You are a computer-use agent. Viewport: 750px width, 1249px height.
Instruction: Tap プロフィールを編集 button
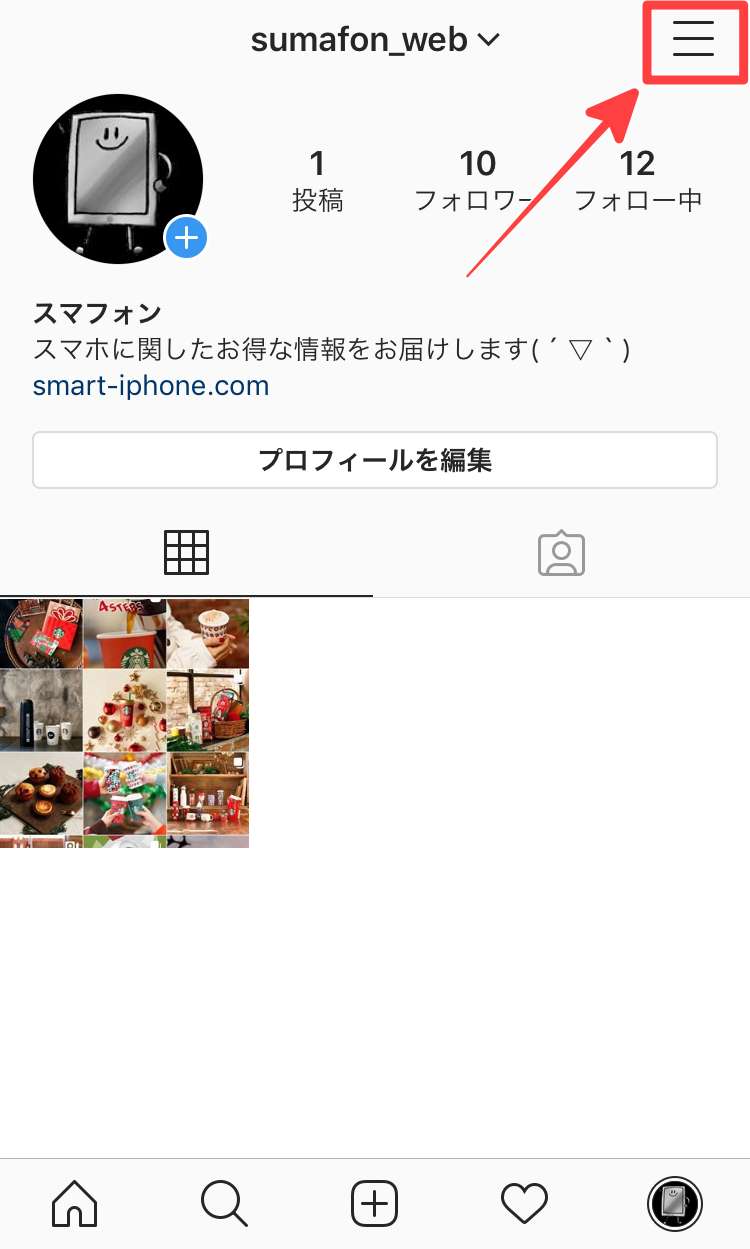(x=375, y=460)
